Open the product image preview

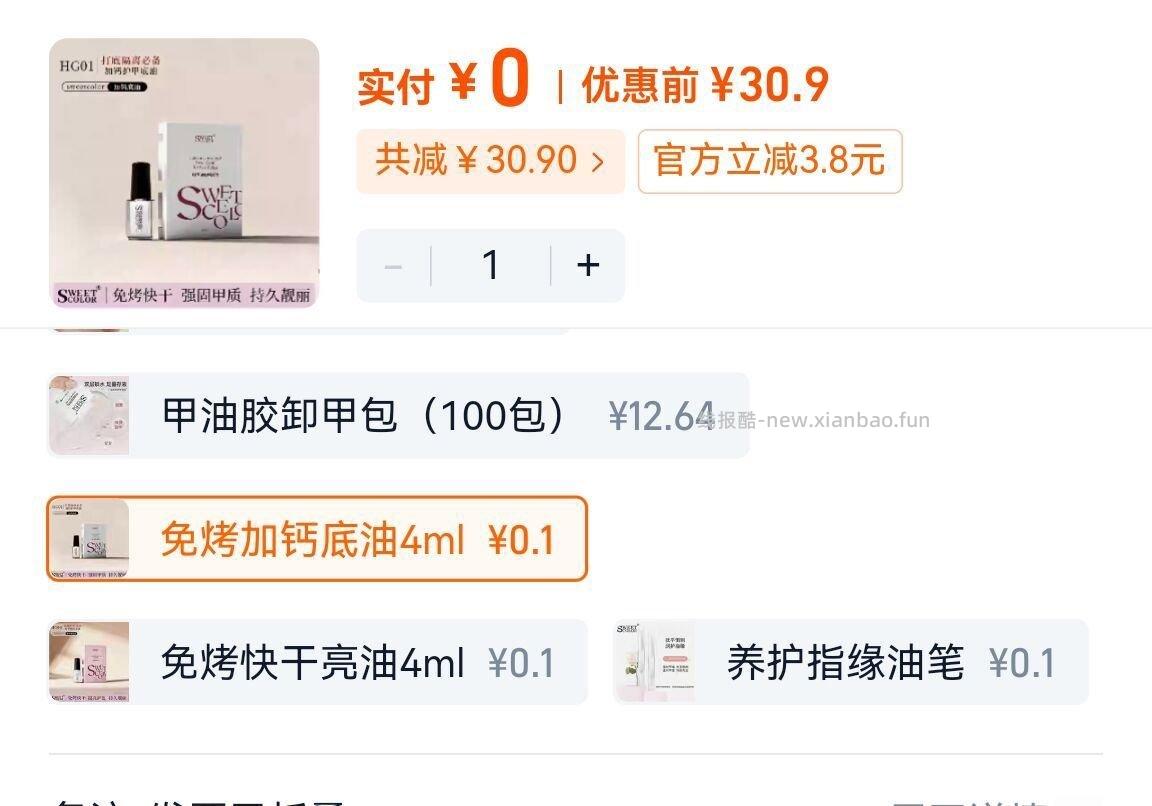184,173
